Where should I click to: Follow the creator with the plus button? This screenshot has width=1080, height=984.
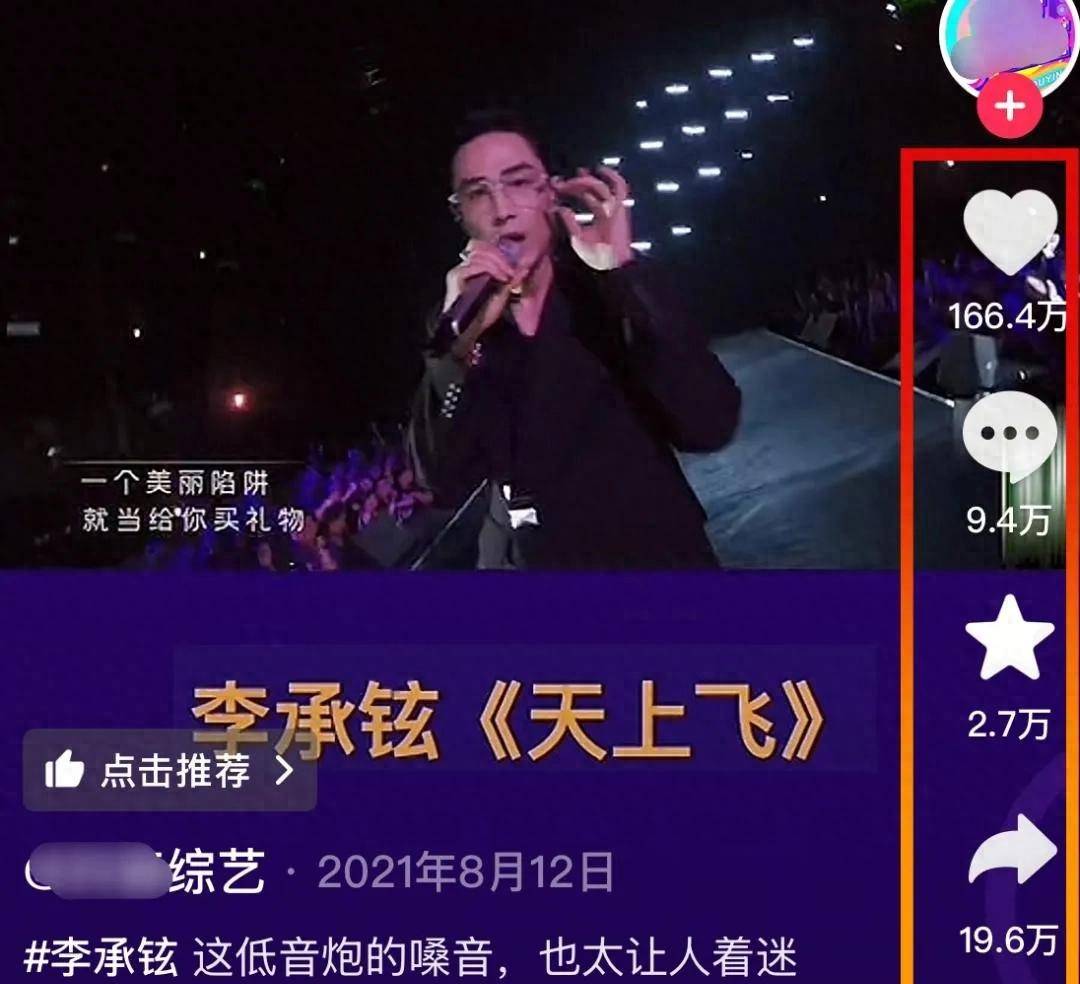[x=1010, y=106]
